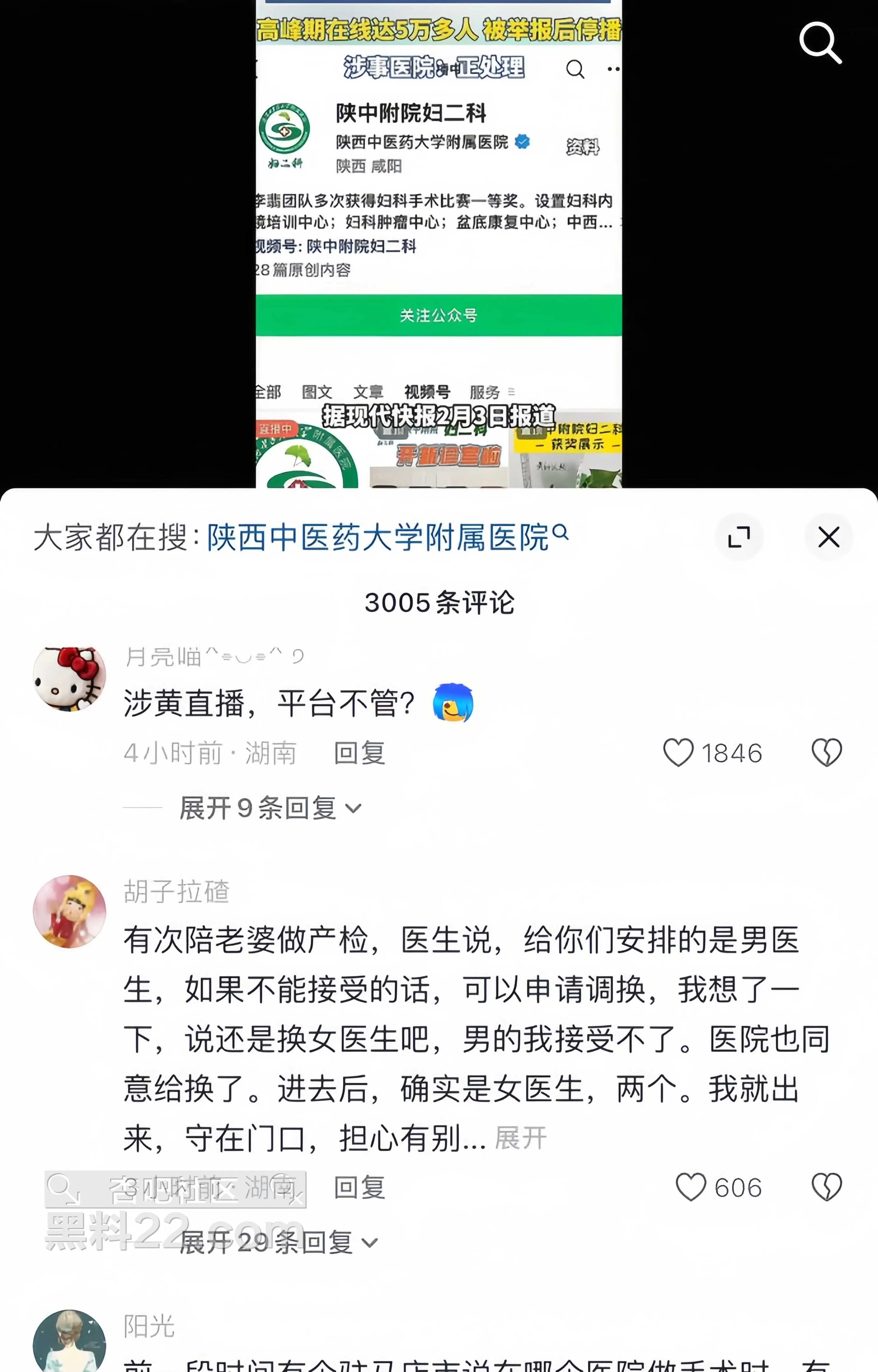Dislike 月亮喵's comment
The image size is (878, 1372).
pyautogui.click(x=826, y=753)
